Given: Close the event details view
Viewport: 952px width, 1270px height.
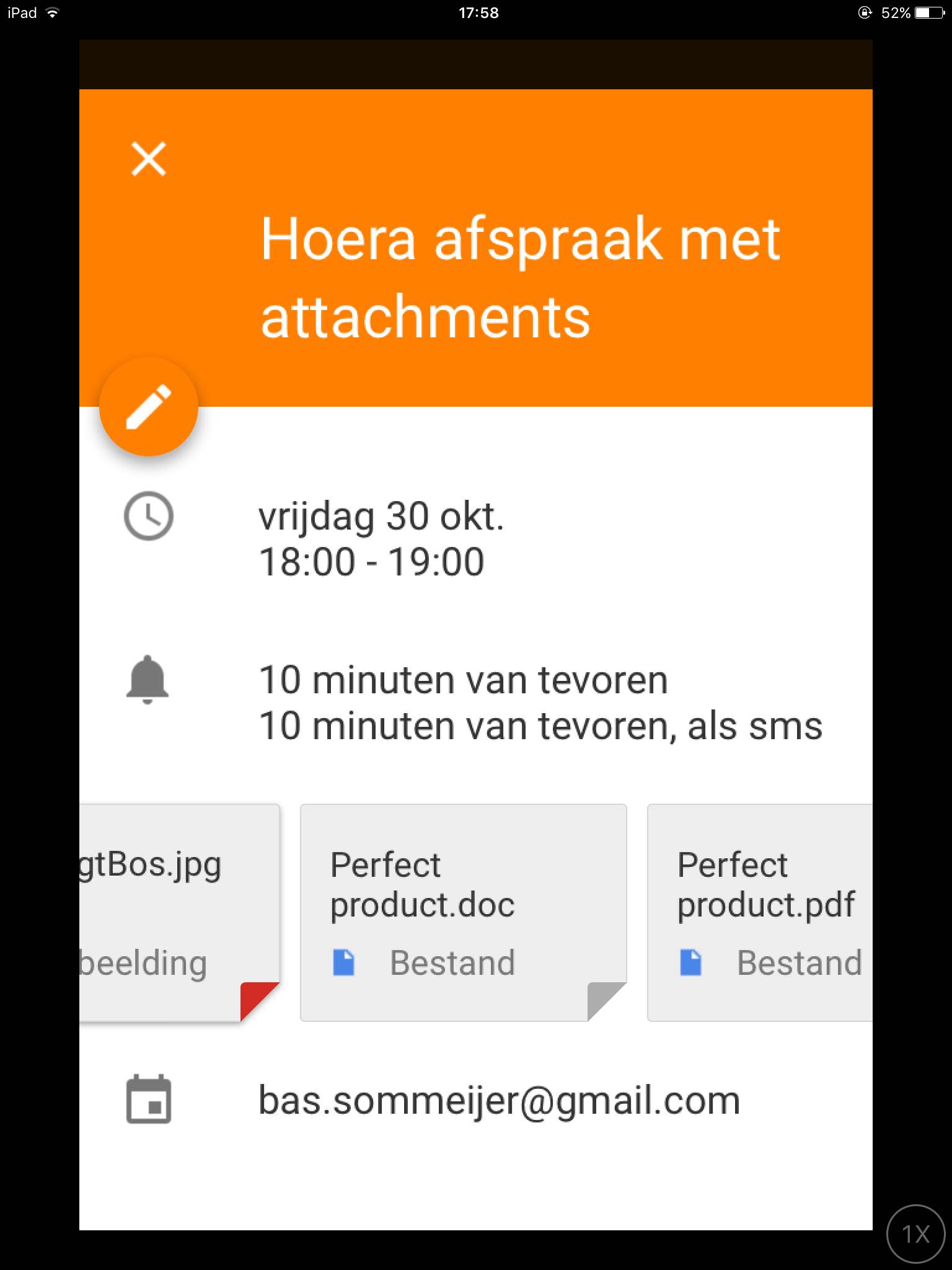Looking at the screenshot, I should click(x=149, y=159).
